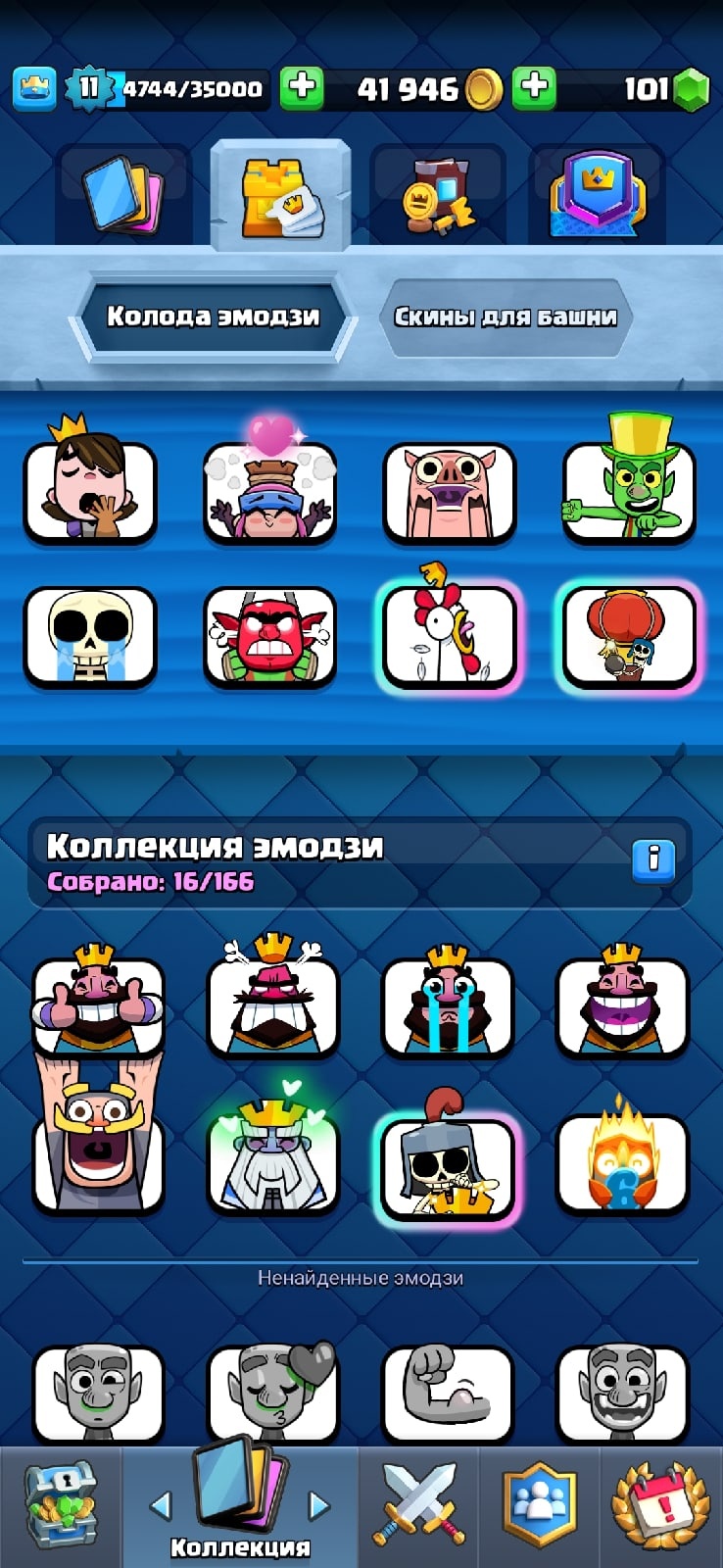Open the clan social tab
The width and height of the screenshot is (723, 1568).
click(539, 1505)
